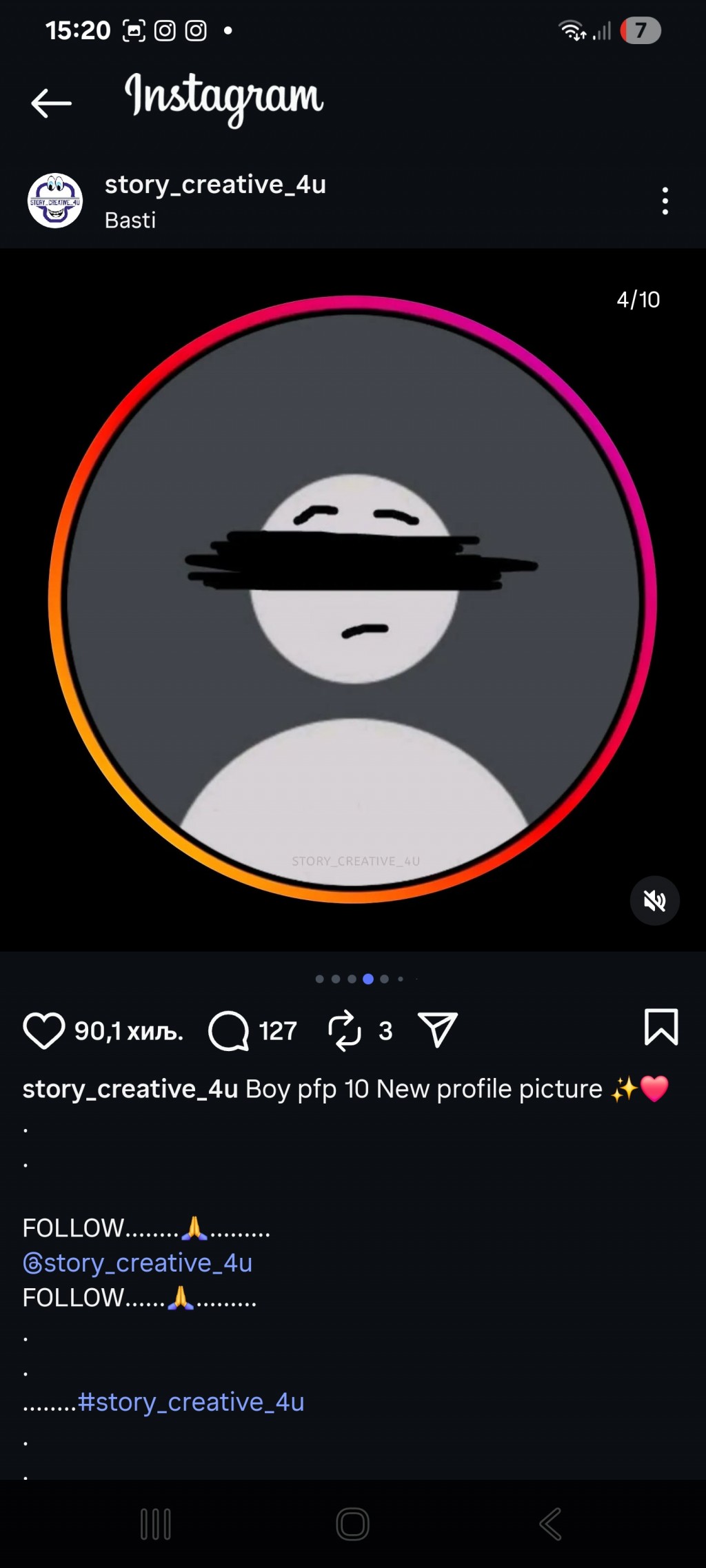Viewport: 706px width, 1568px height.
Task: Tap the story_creative_4u username in header
Action: tap(215, 185)
